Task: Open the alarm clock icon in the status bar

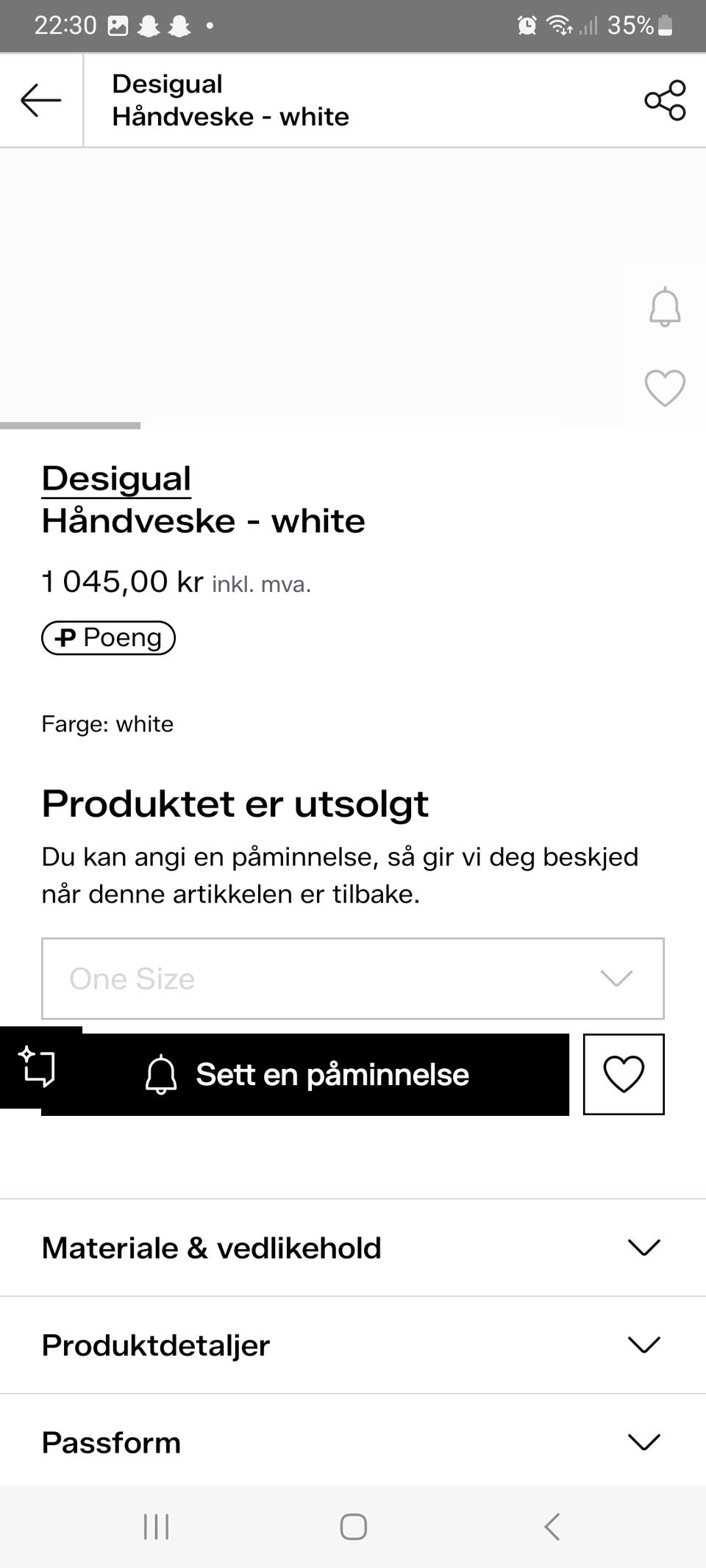Action: [527, 24]
